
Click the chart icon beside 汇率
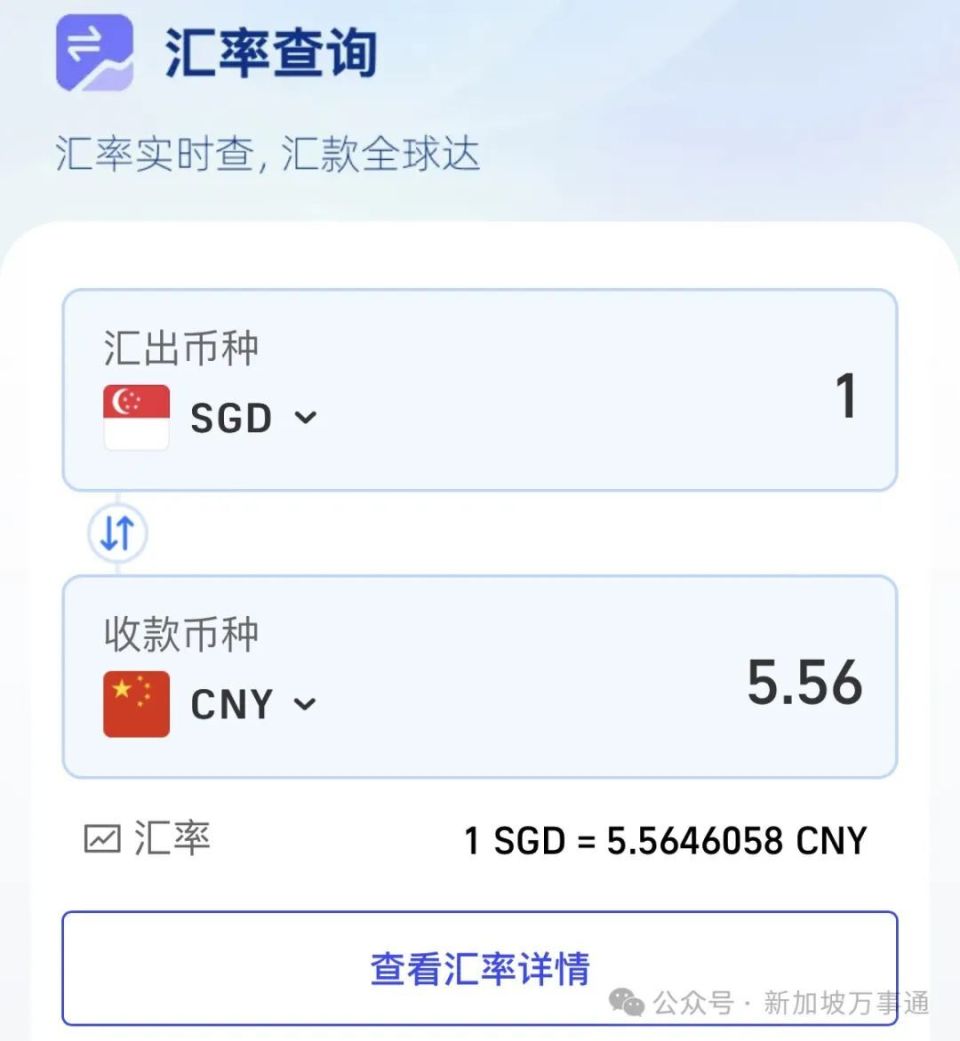click(103, 839)
